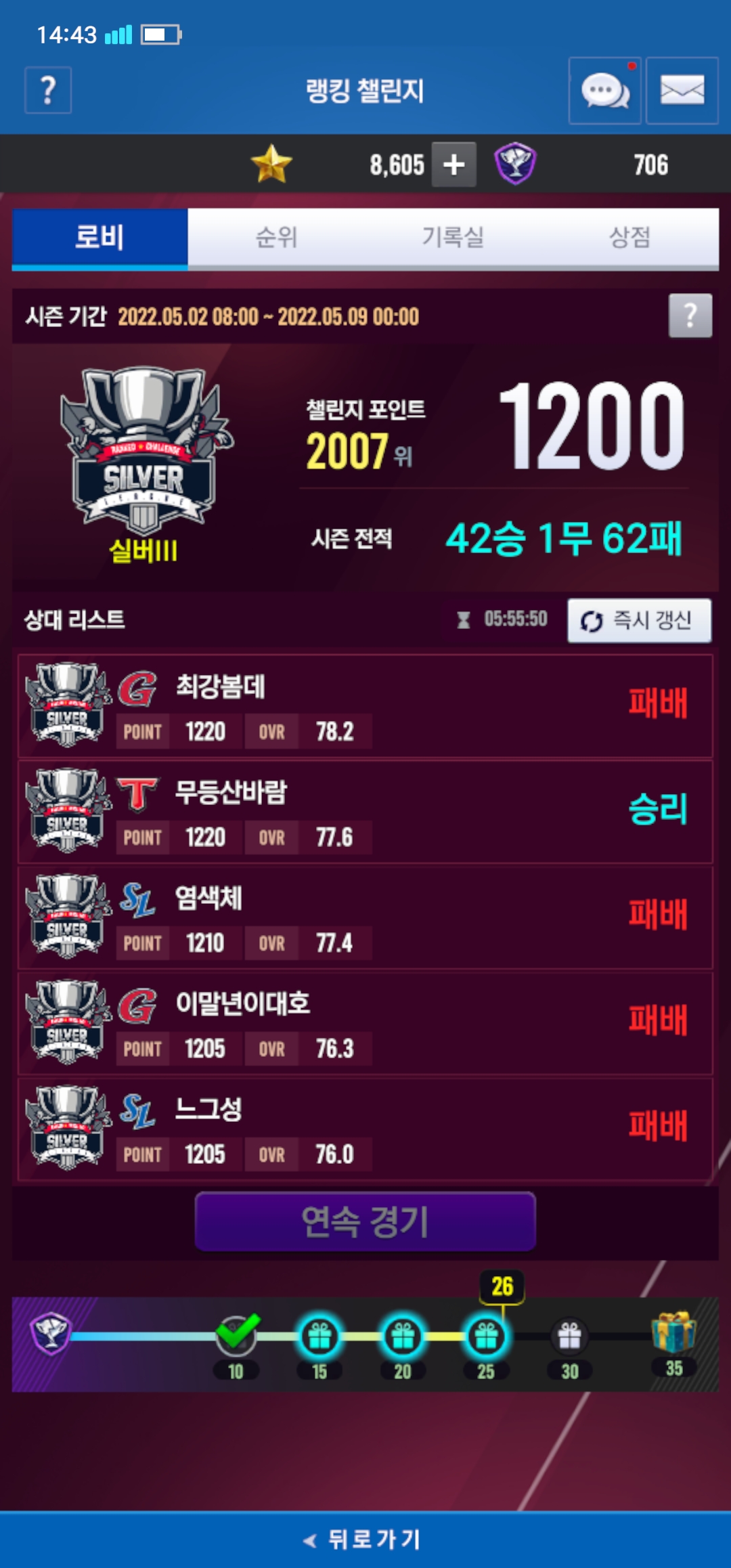This screenshot has width=731, height=1568.
Task: Open the chat bubble icon
Action: tap(604, 90)
